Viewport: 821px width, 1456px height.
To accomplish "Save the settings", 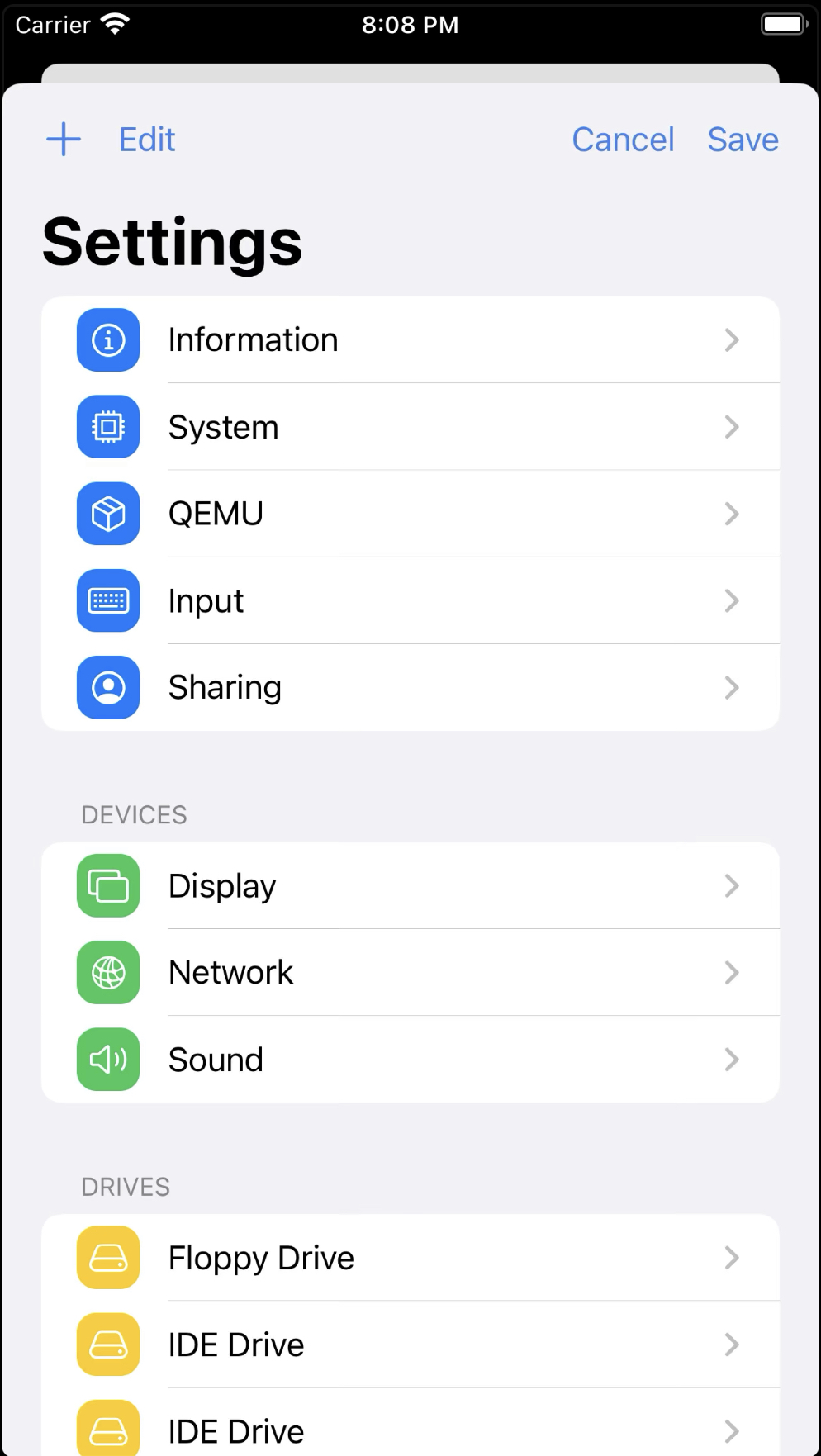I will point(743,140).
